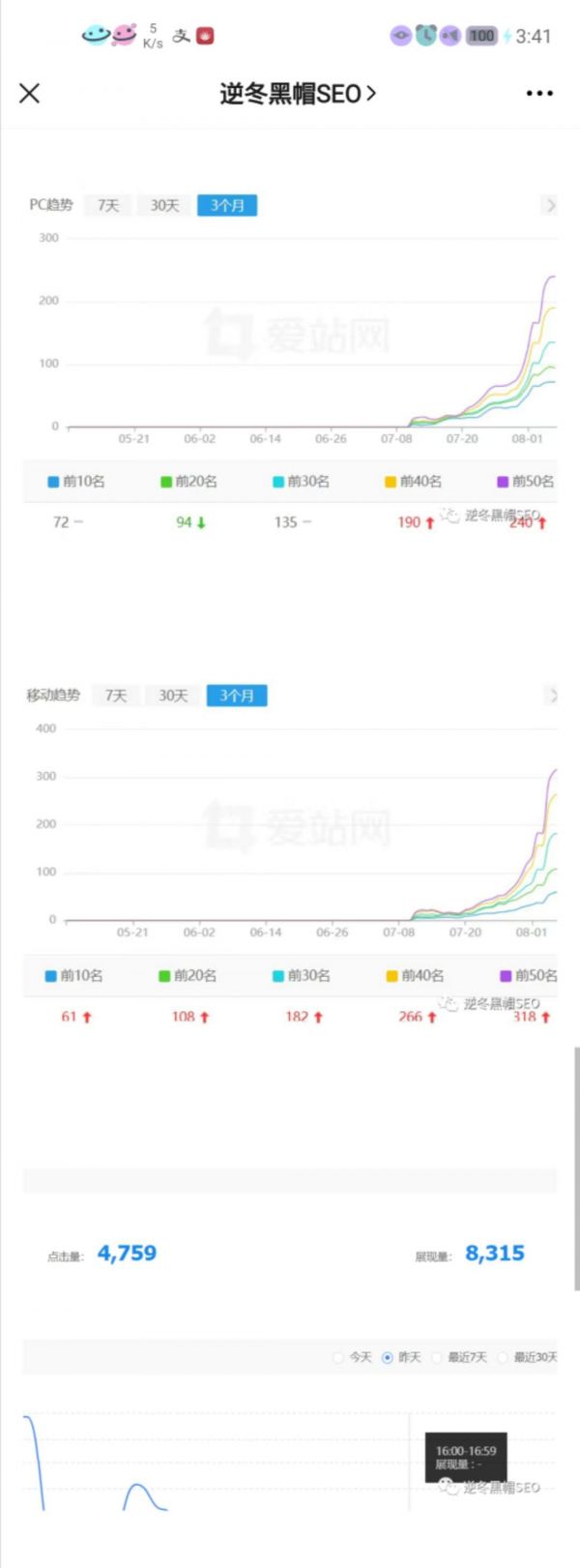Open the three-dot overflow menu
This screenshot has width=580, height=1568.
[538, 93]
